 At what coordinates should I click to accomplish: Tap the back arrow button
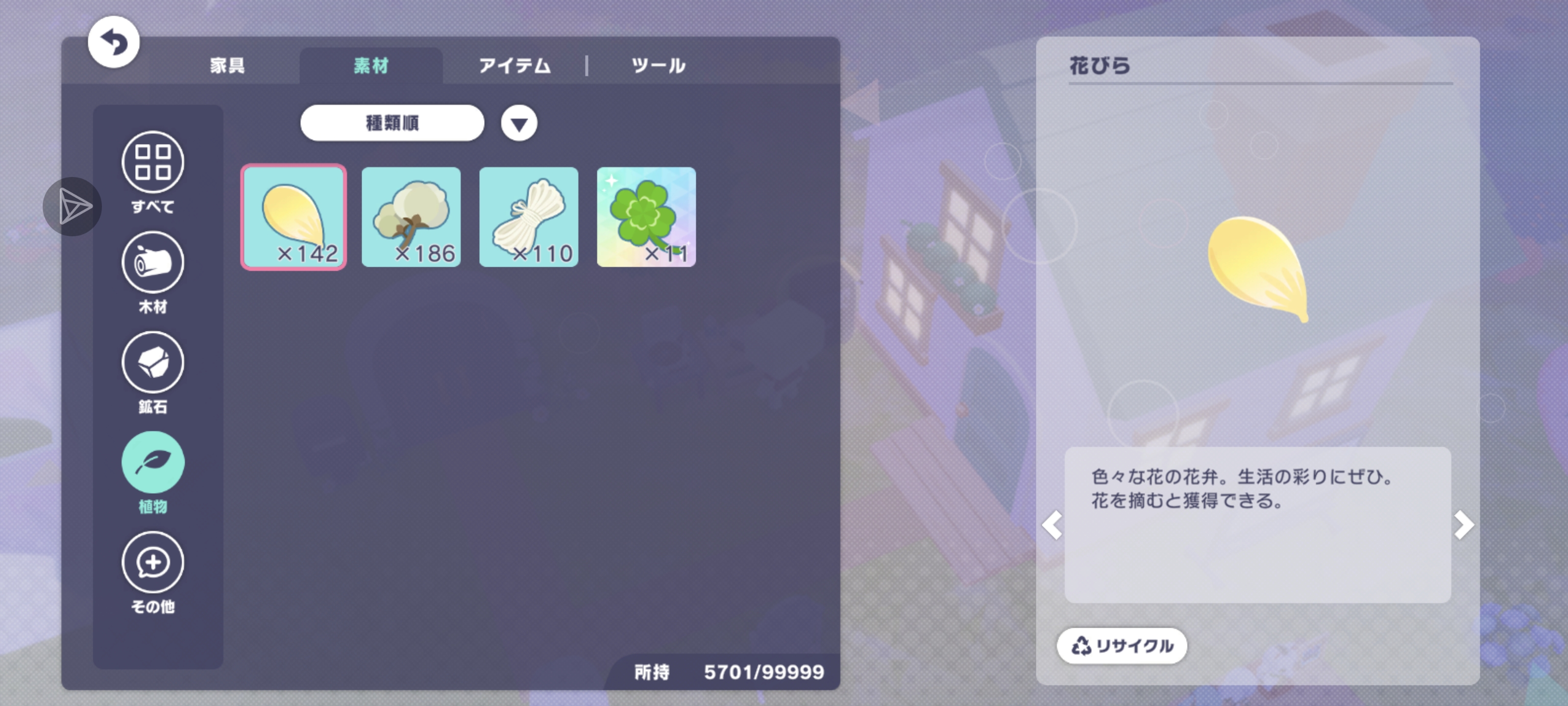point(114,42)
